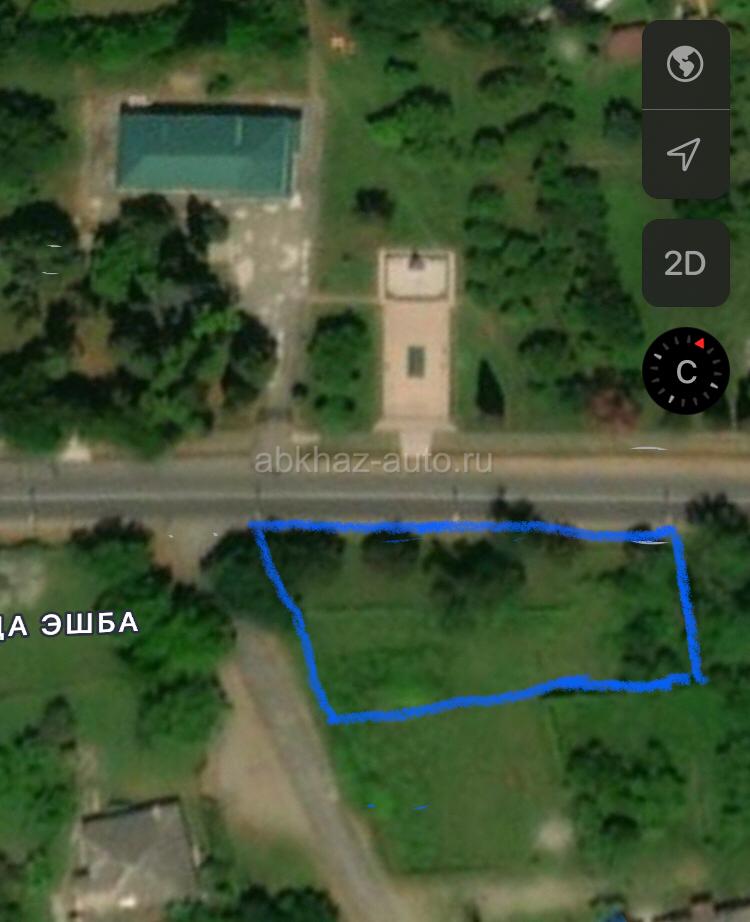Open the map mode globe button
This screenshot has width=750, height=922.
click(x=685, y=65)
